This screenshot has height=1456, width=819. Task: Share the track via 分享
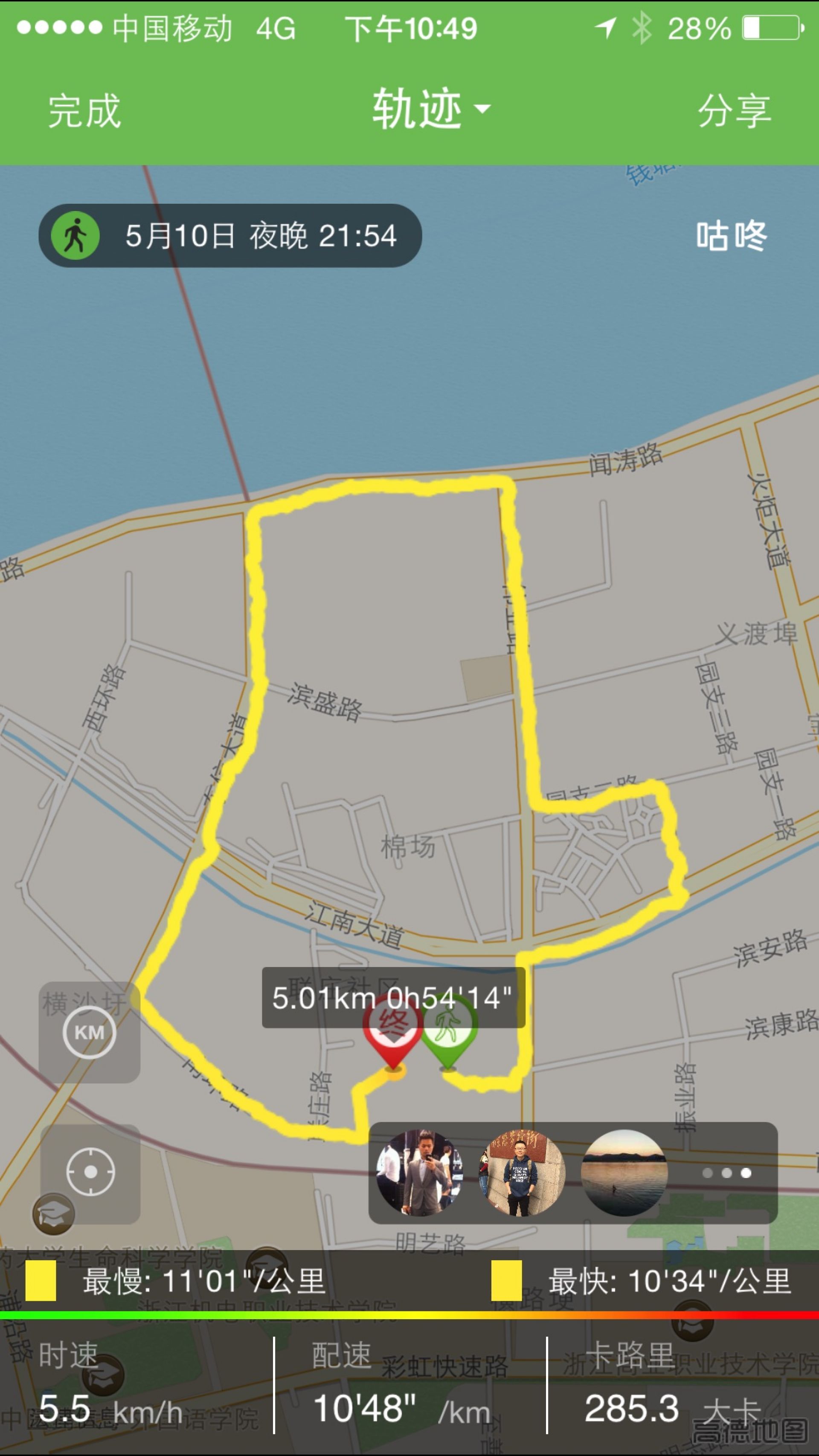coord(734,111)
